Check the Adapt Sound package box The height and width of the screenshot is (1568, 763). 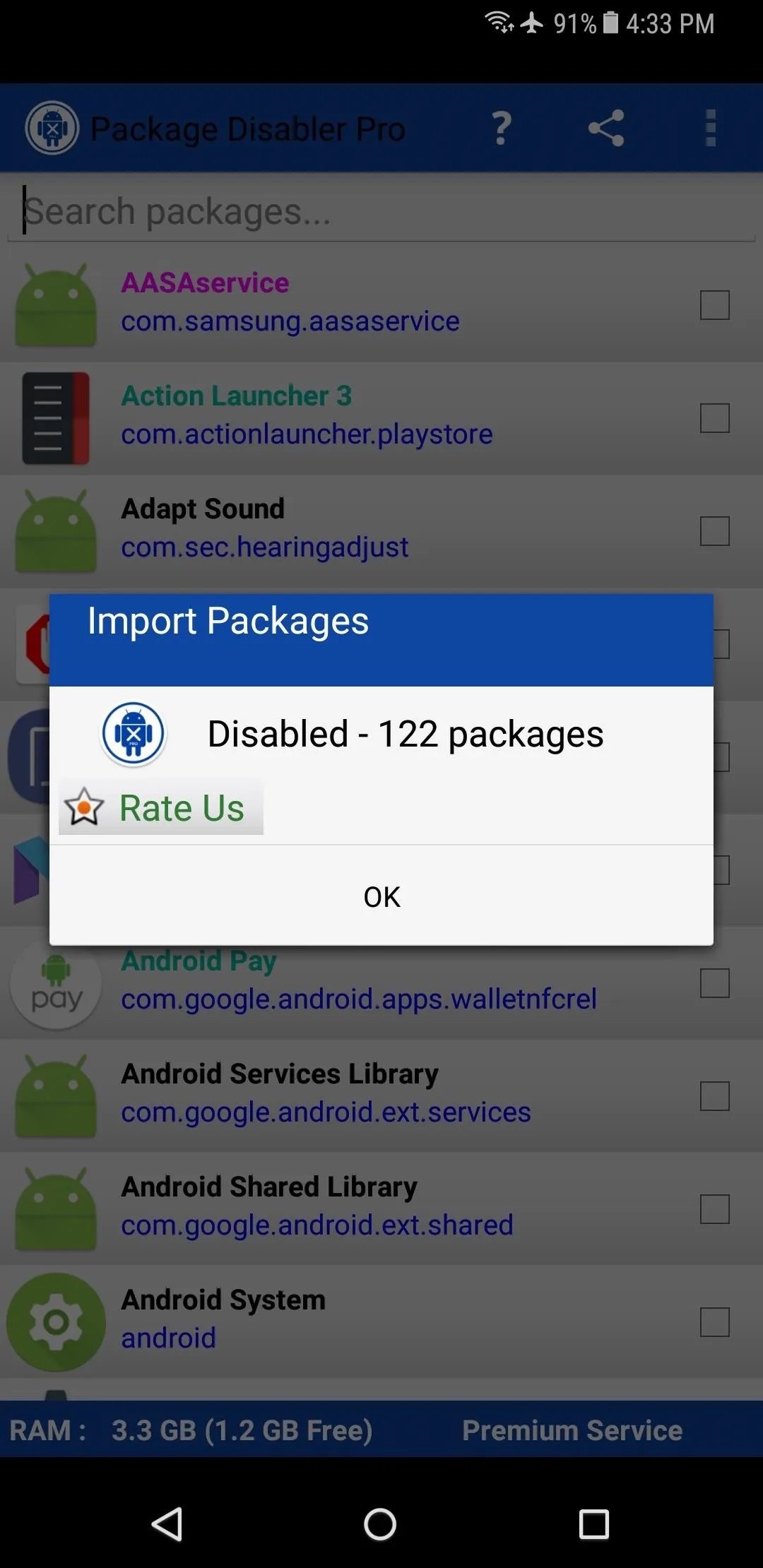715,531
